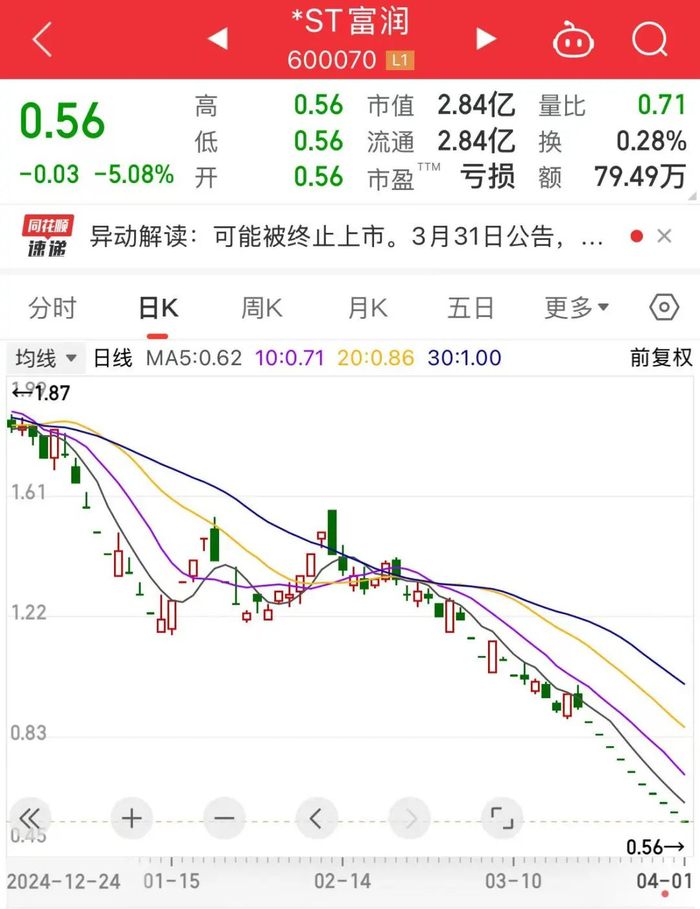Image resolution: width=700 pixels, height=909 pixels.
Task: Open the 异动解读 news item
Action: click(x=345, y=237)
